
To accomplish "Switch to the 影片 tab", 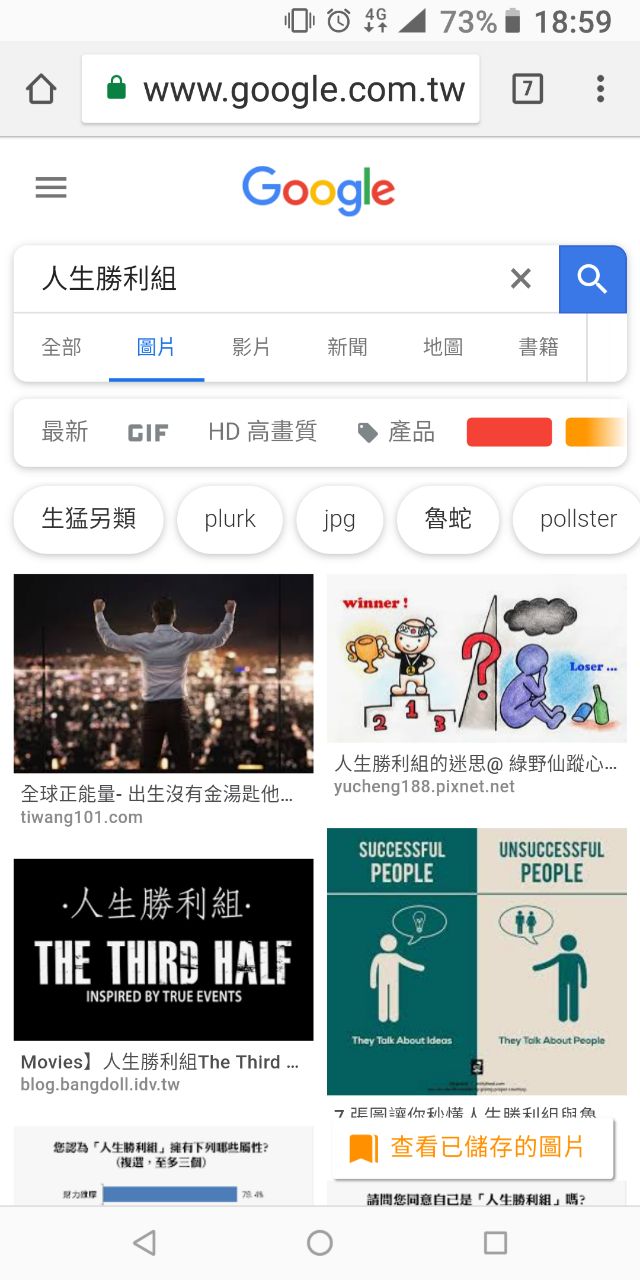I will tap(251, 347).
